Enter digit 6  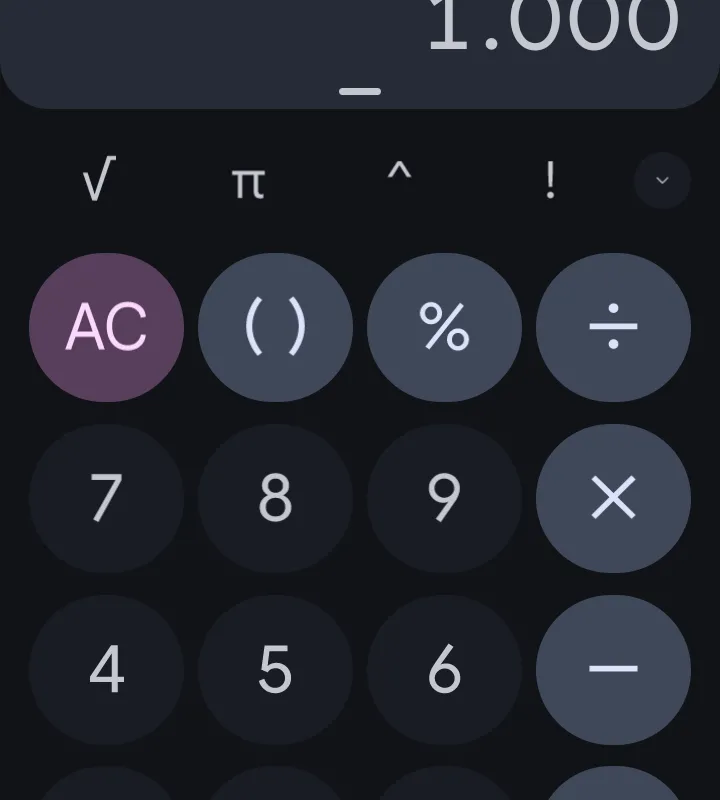click(444, 669)
